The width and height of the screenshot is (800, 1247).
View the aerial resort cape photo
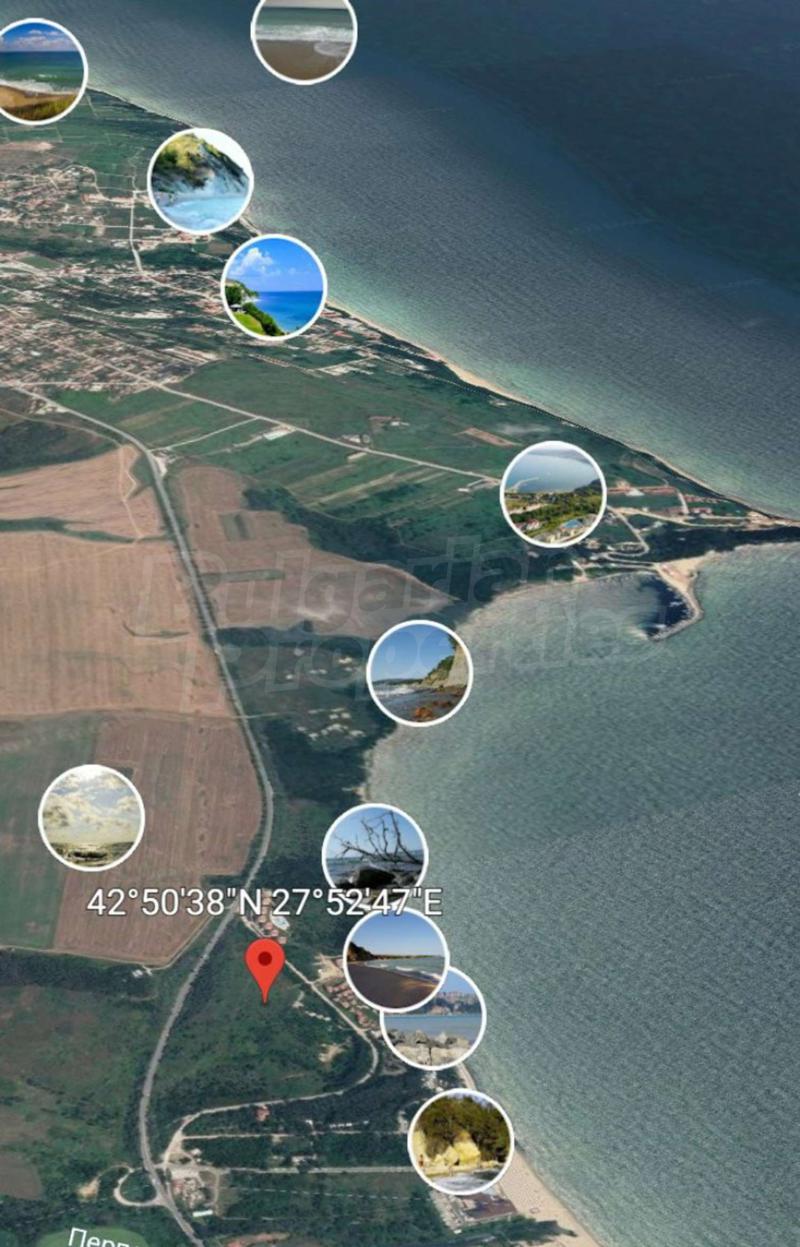tap(553, 493)
